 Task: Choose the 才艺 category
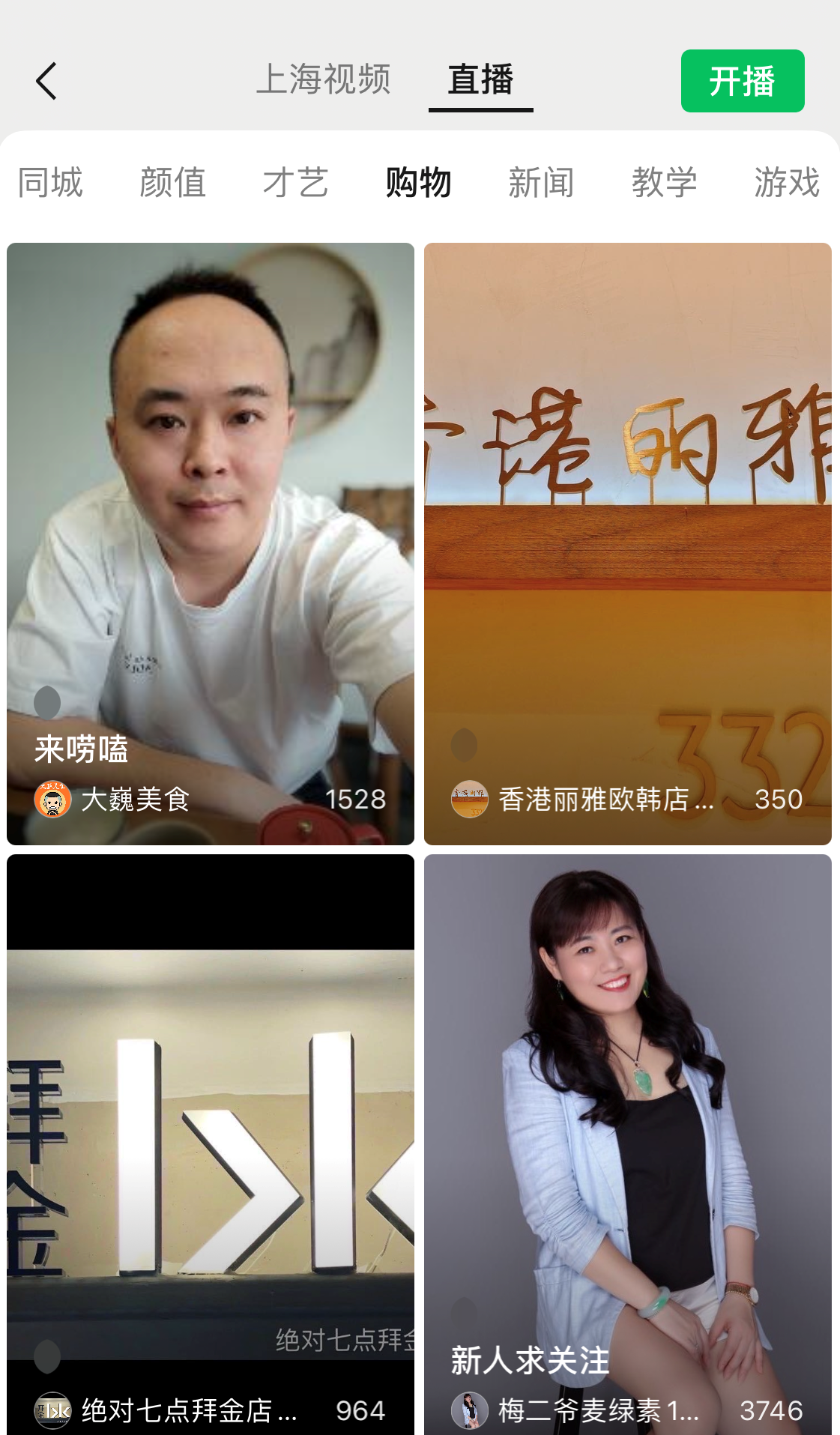click(295, 182)
